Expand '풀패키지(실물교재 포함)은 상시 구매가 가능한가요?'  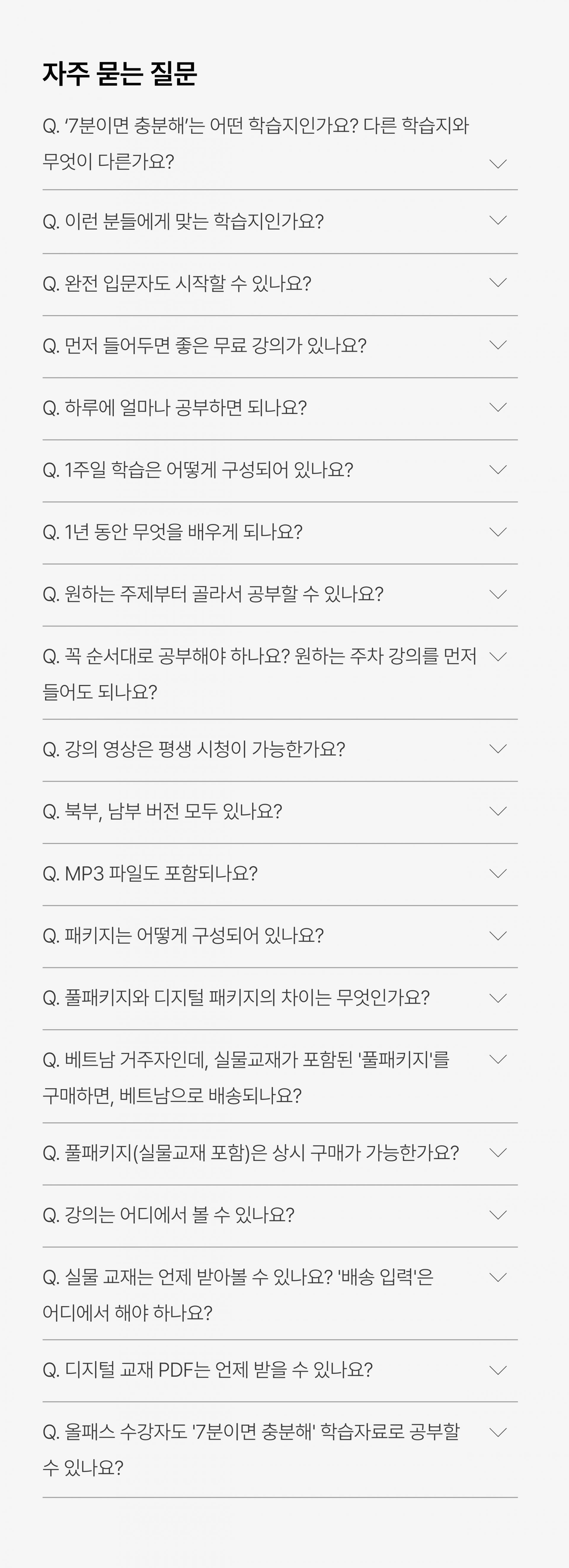click(x=280, y=1153)
